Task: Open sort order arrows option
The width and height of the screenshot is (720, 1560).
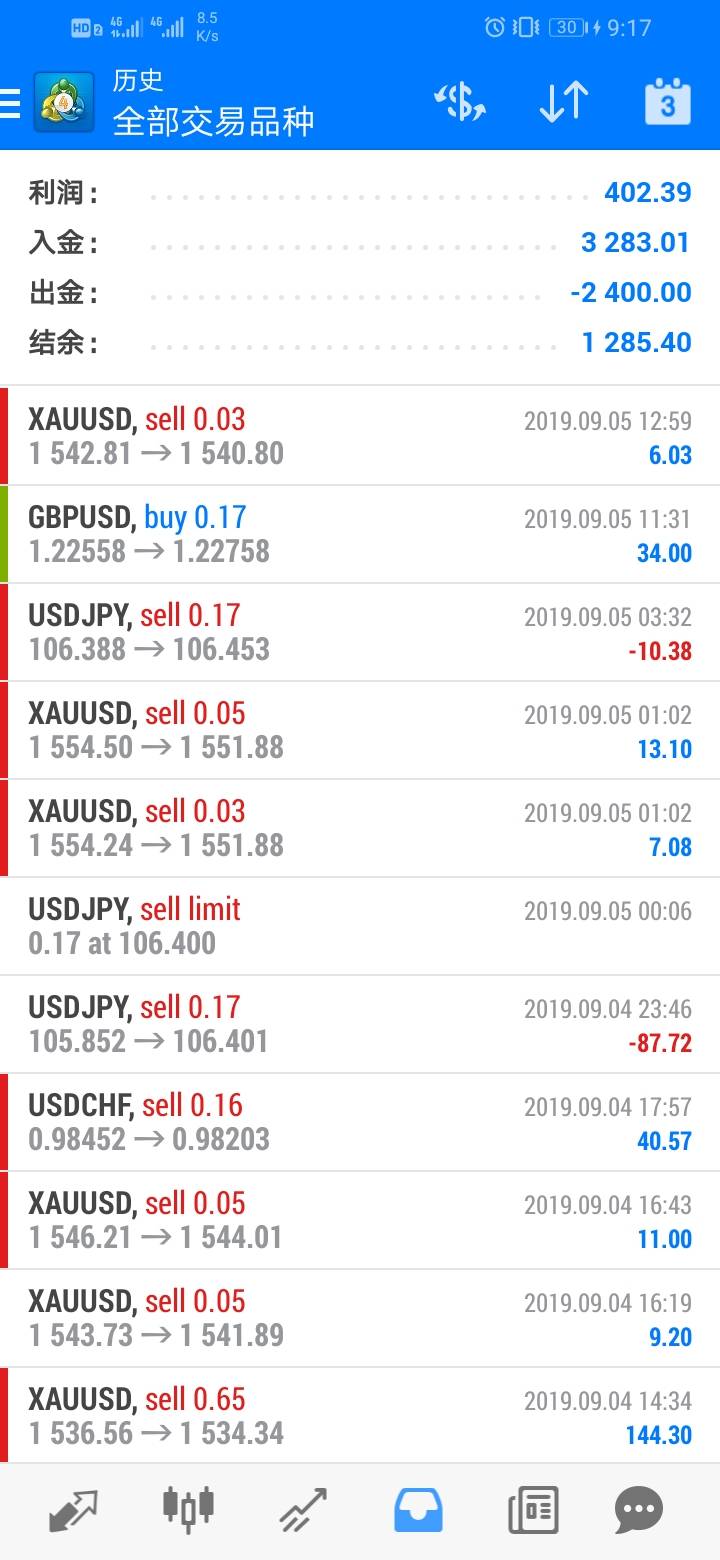Action: [563, 102]
